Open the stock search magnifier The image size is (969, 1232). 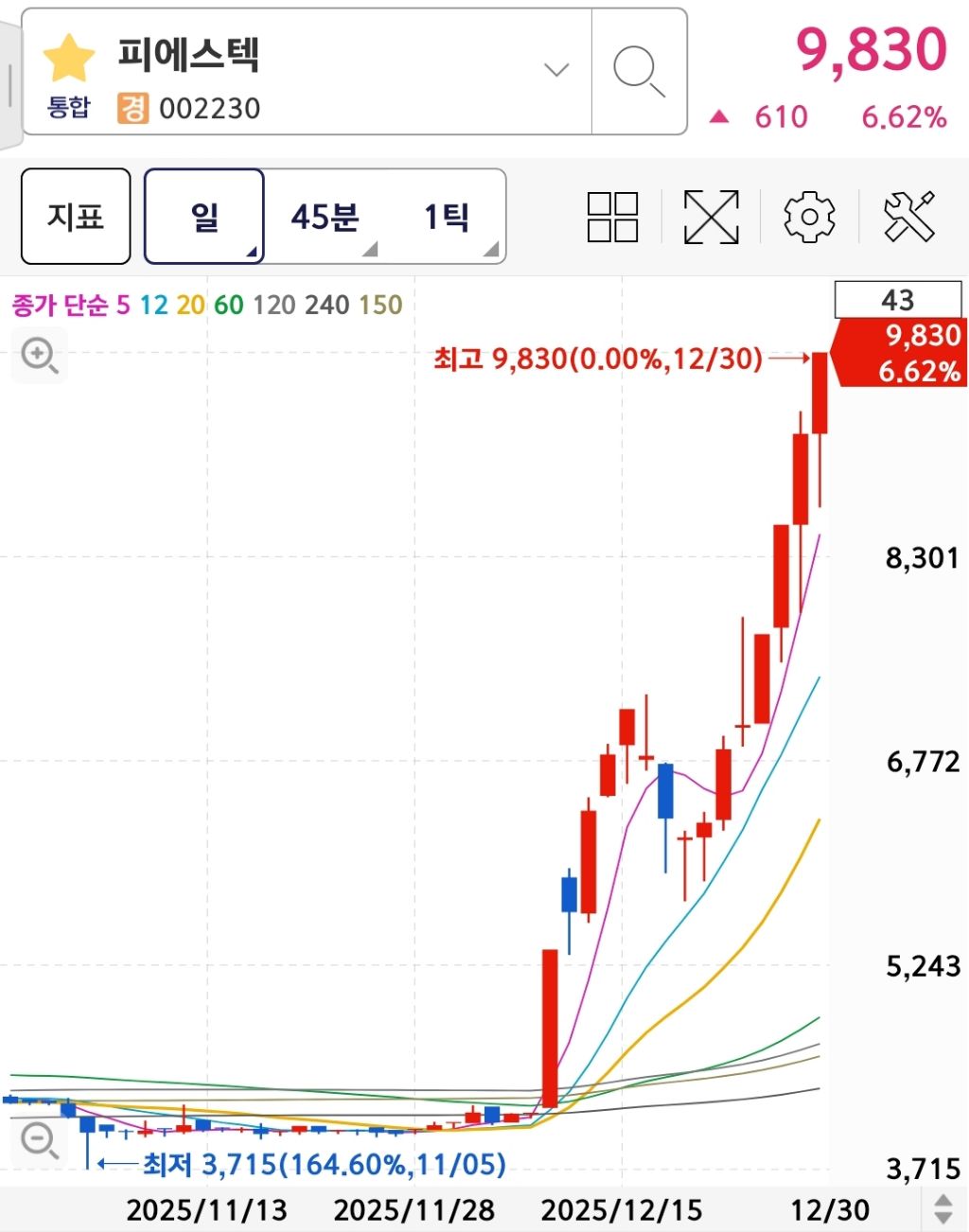pos(639,71)
